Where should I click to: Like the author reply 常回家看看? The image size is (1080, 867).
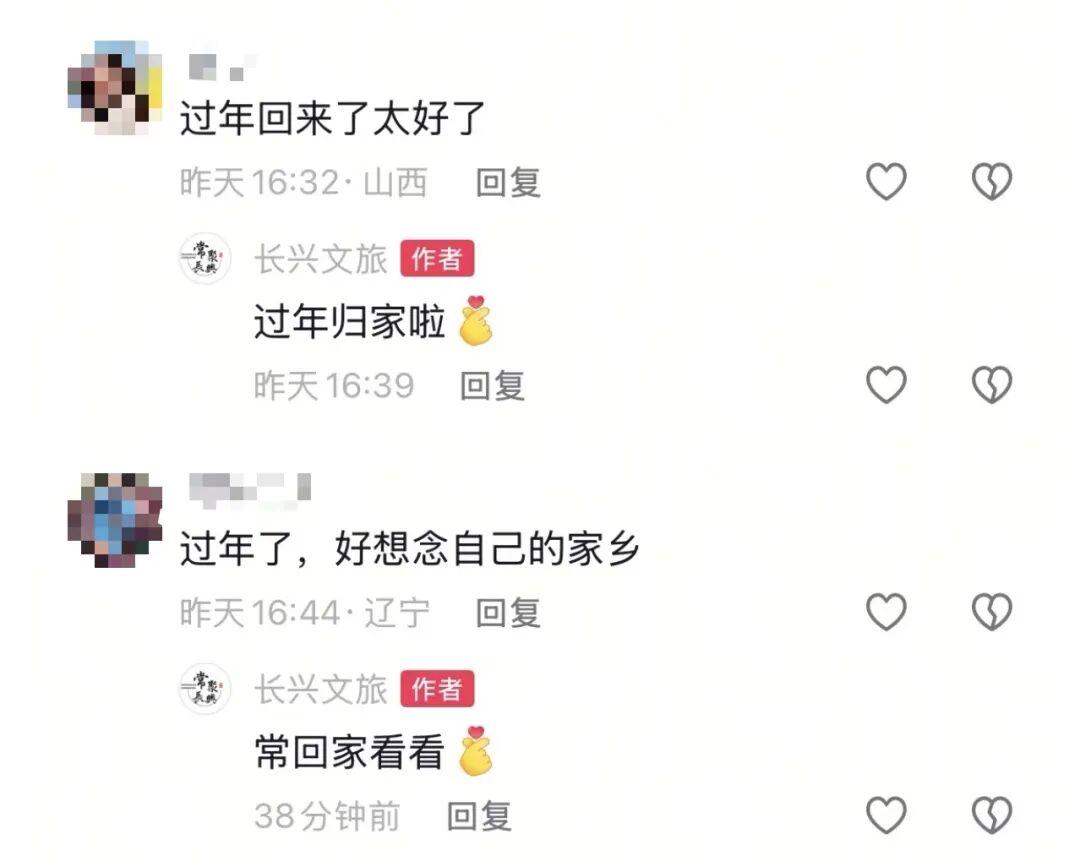[886, 816]
